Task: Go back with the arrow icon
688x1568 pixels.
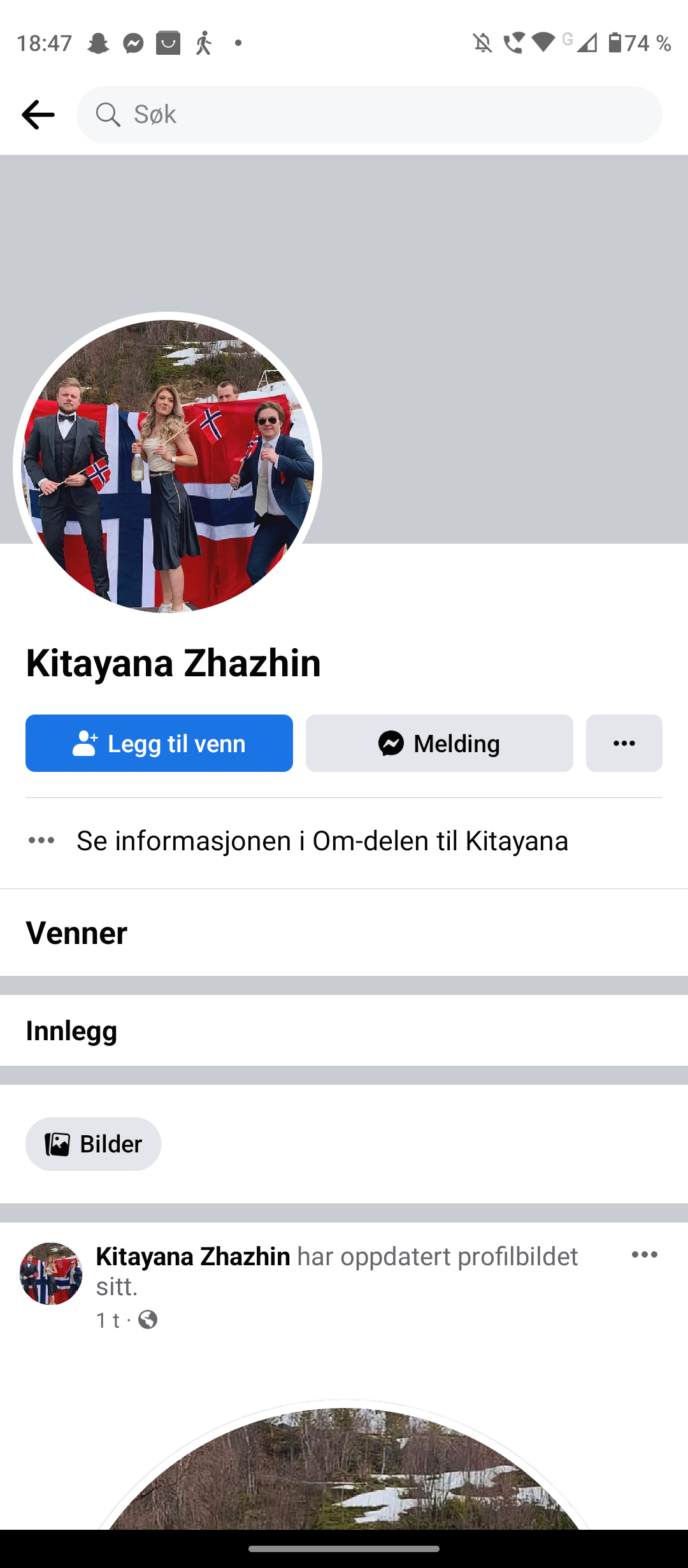Action: (x=38, y=115)
